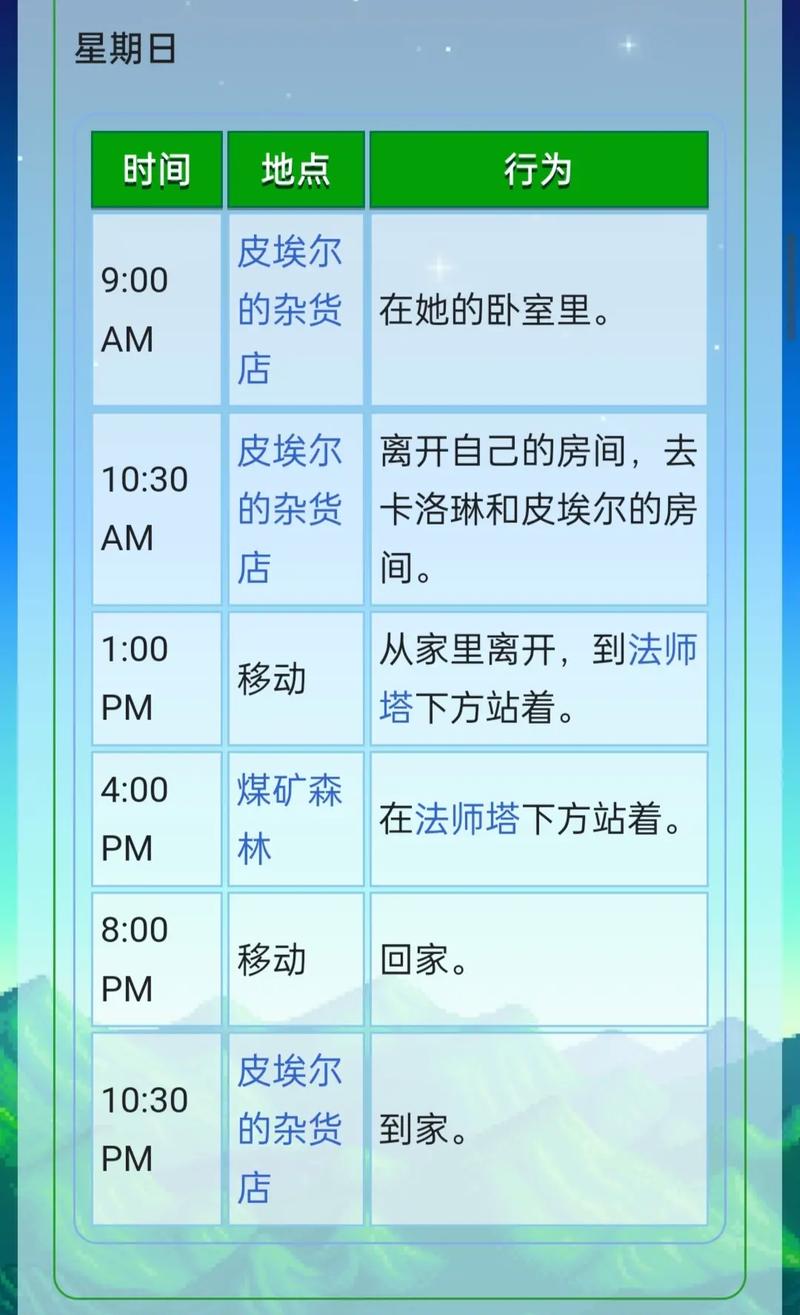Open 皮埃尔的杂货店 link in 9:00 AM row
This screenshot has height=1315, width=800.
pyautogui.click(x=289, y=309)
